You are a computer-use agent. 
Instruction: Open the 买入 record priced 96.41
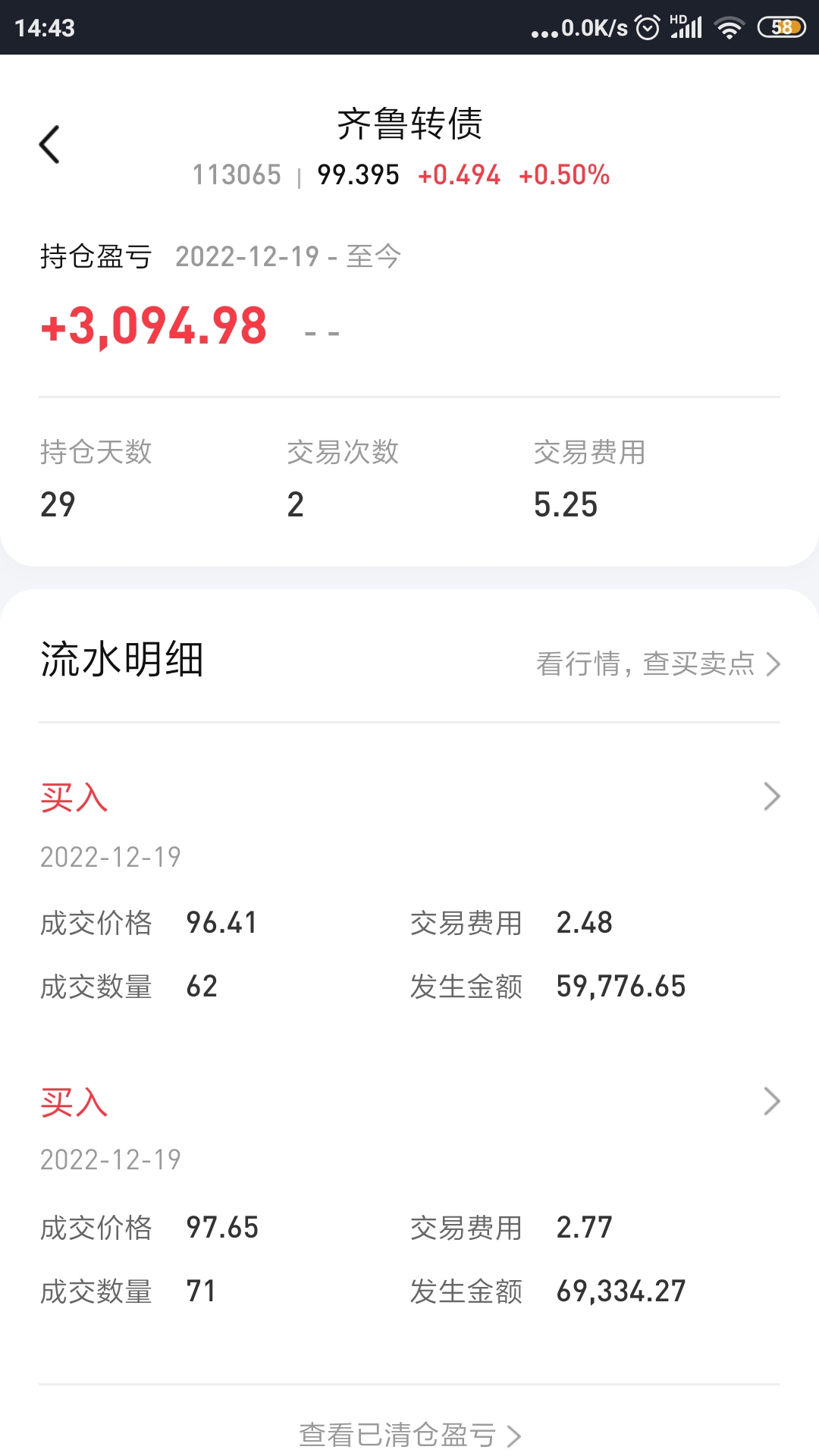771,796
